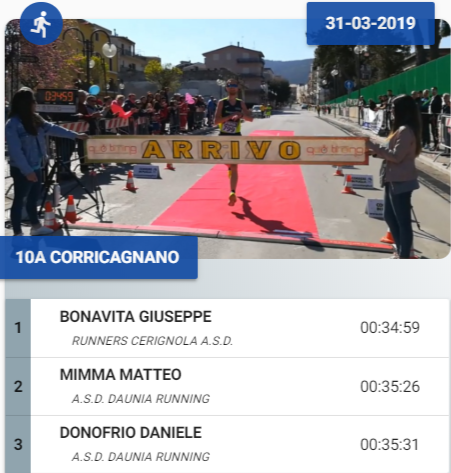Viewport: 451px width, 473px height.
Task: Open the 10A Corricagnano race event card
Action: coord(99,257)
